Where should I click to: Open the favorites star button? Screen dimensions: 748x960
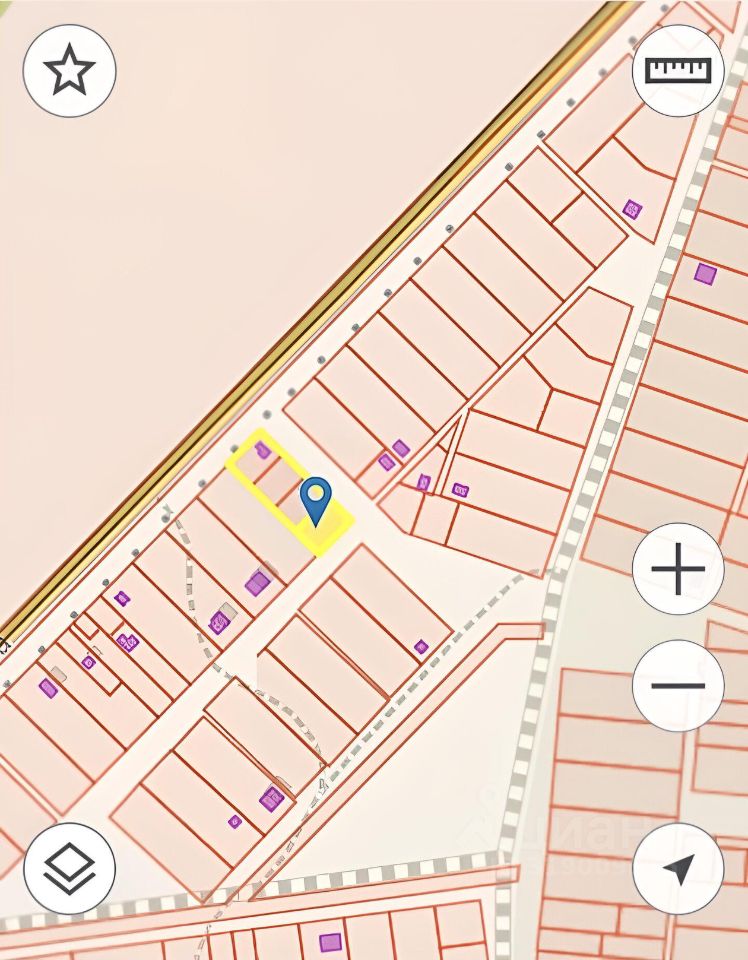(x=69, y=71)
